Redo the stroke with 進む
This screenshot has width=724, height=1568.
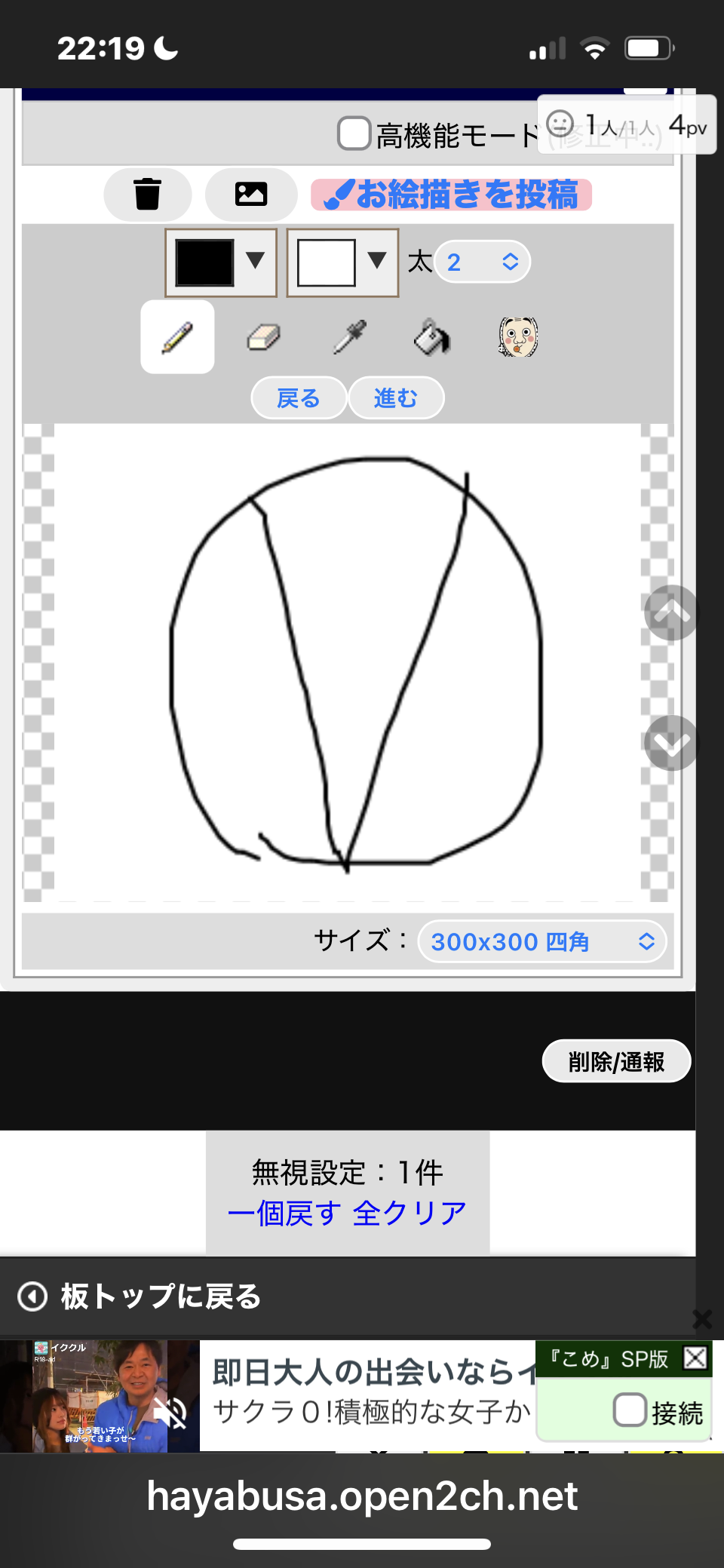click(x=396, y=397)
